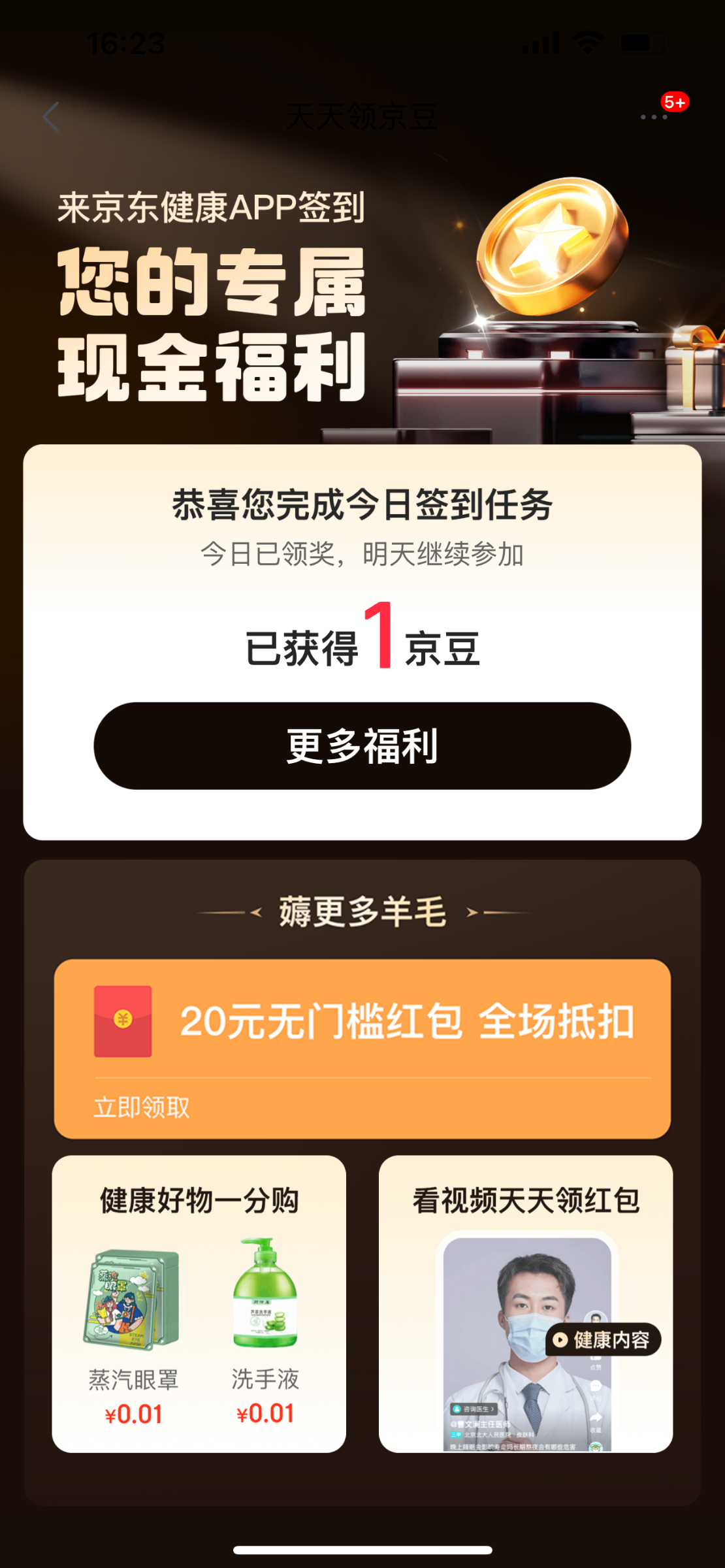Image resolution: width=725 pixels, height=1568 pixels.
Task: Select the 洗手液 ¥0.01 product
Action: pyautogui.click(x=265, y=1333)
